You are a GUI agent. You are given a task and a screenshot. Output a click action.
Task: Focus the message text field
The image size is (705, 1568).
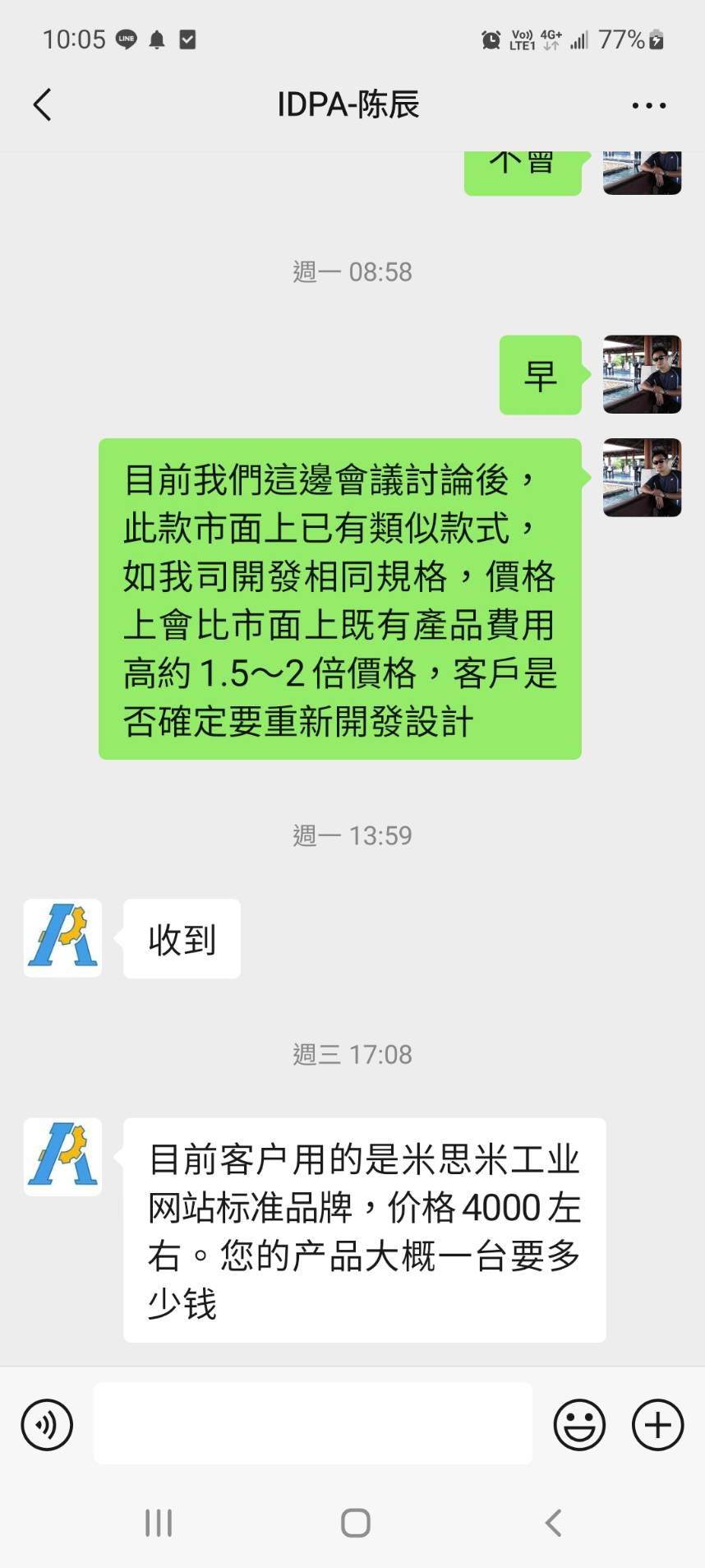pyautogui.click(x=312, y=1423)
